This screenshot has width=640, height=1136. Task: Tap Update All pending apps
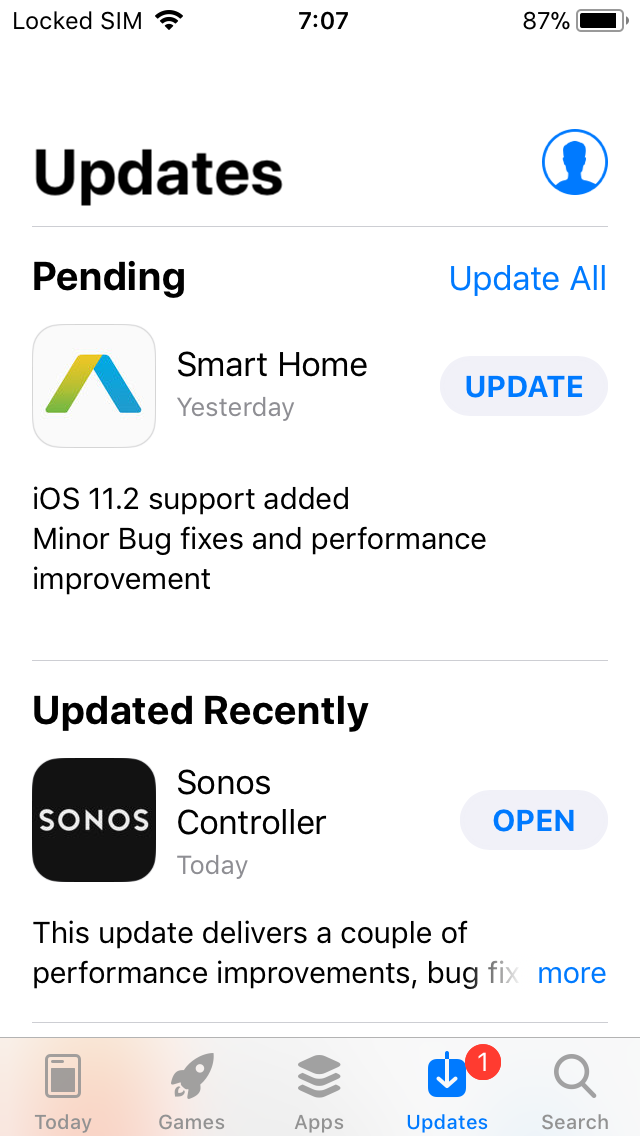527,278
